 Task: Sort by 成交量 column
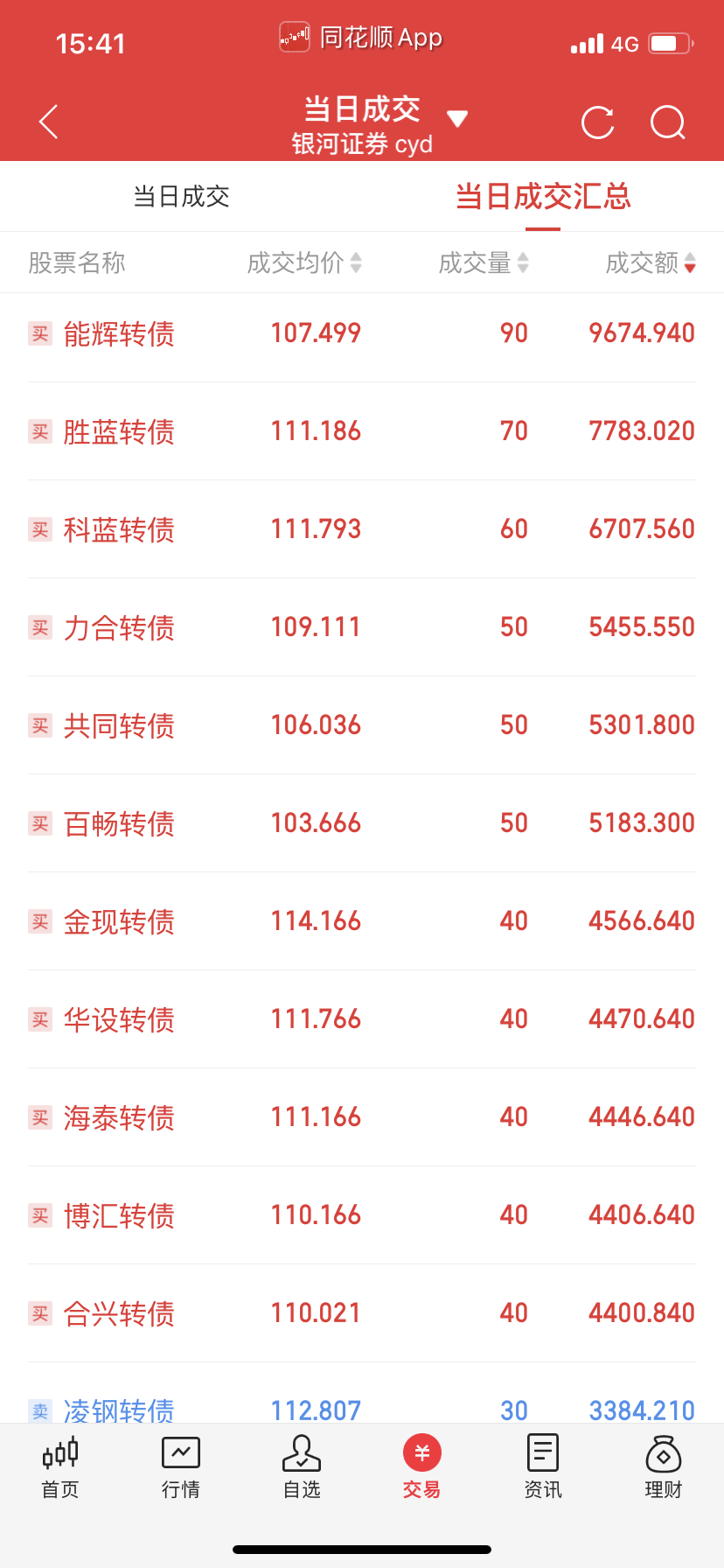(484, 262)
